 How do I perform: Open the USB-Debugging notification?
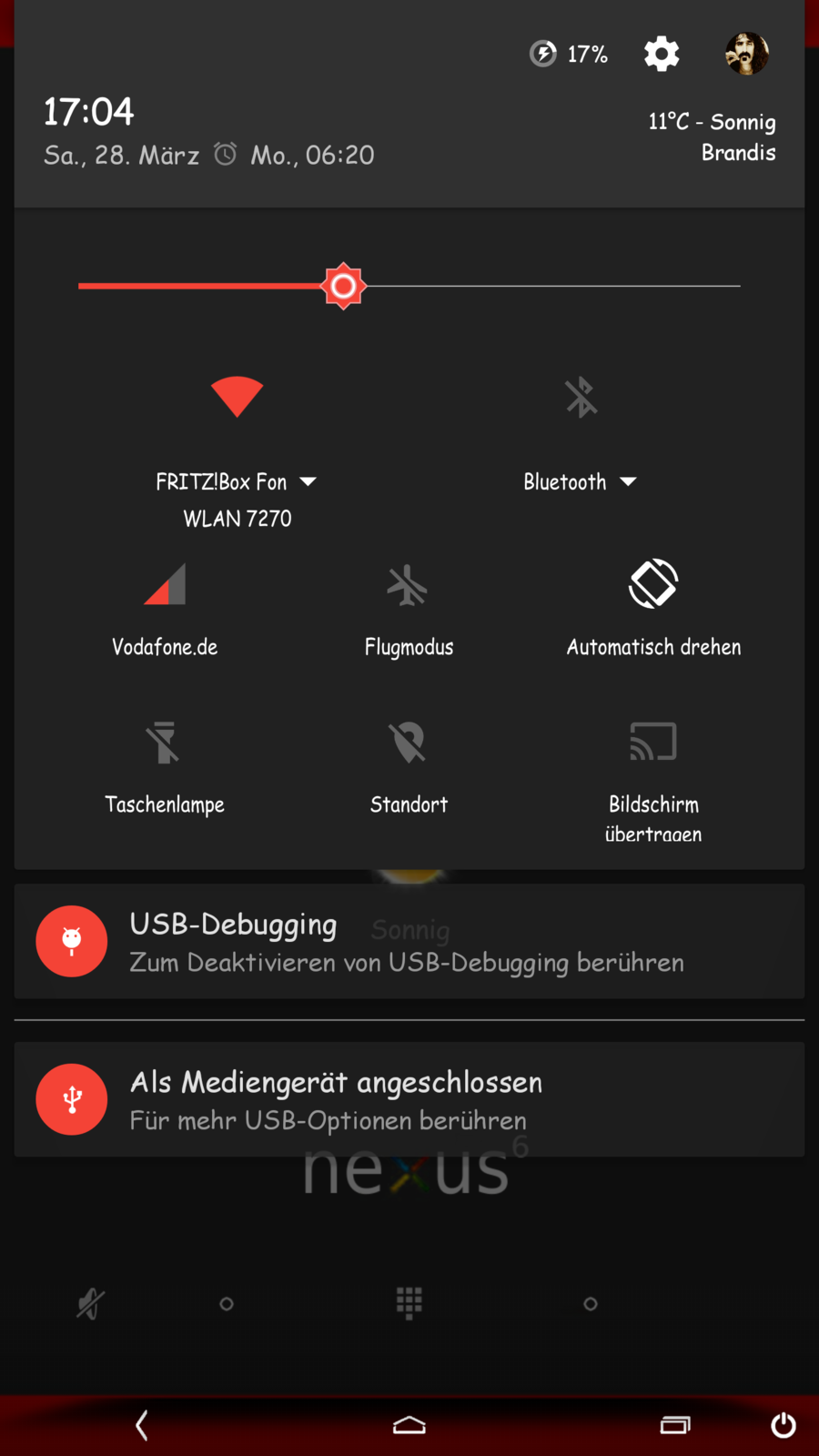click(409, 942)
